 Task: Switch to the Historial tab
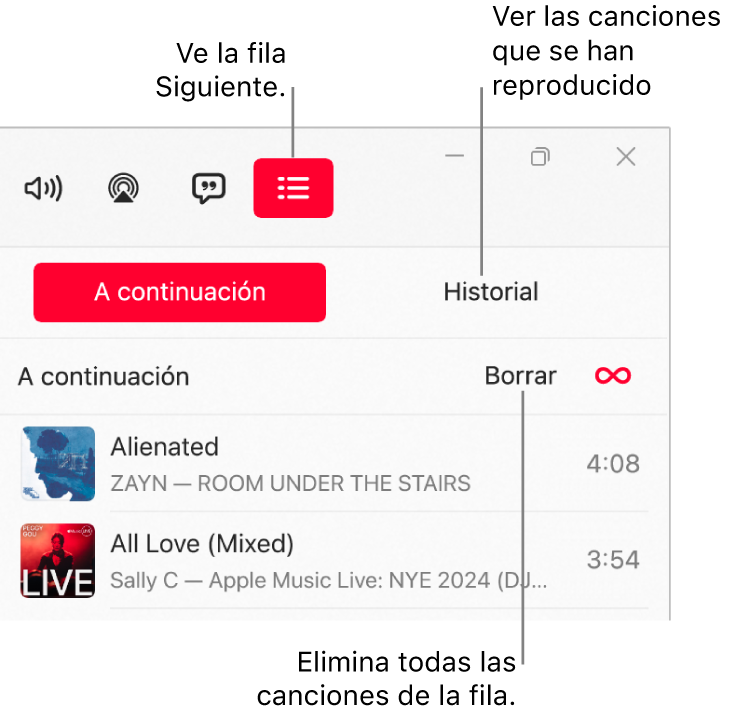point(491,292)
